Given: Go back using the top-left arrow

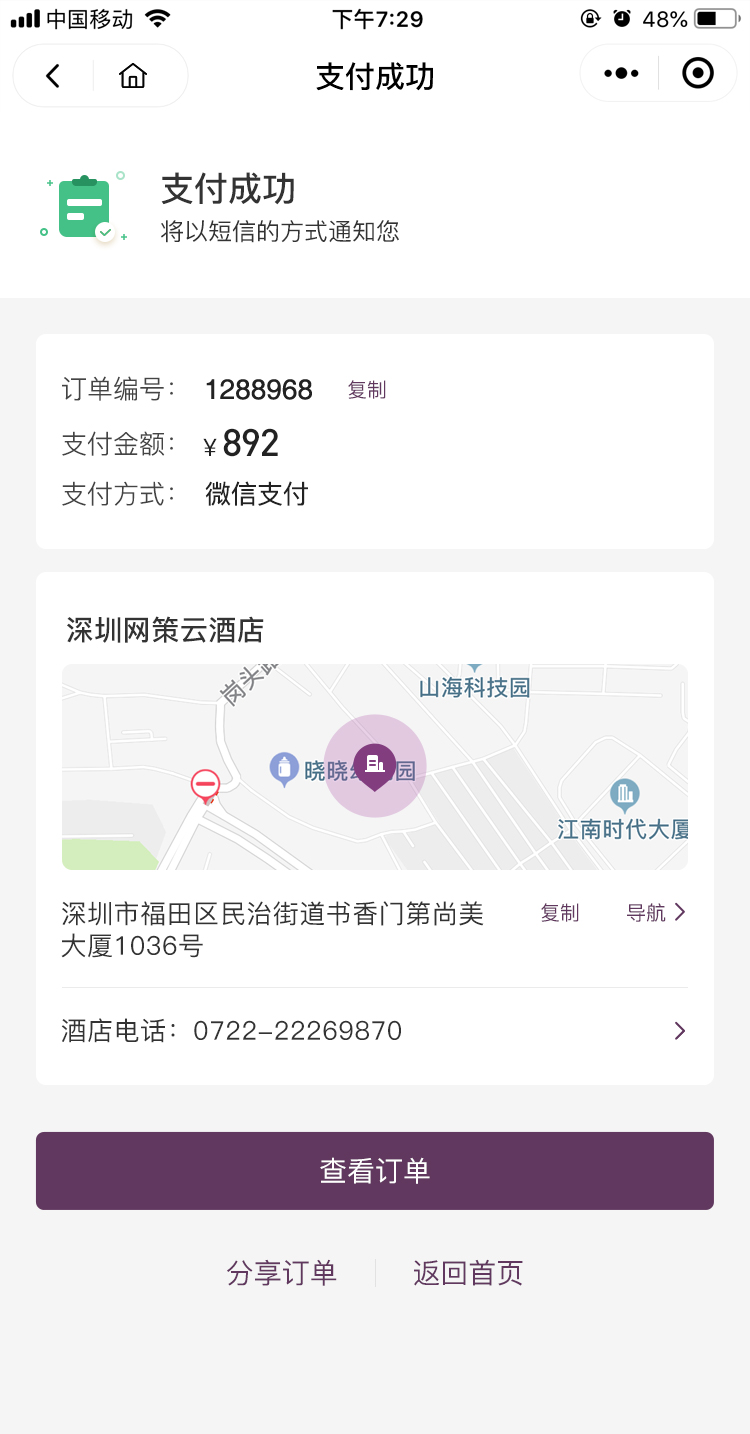Looking at the screenshot, I should click(x=53, y=75).
